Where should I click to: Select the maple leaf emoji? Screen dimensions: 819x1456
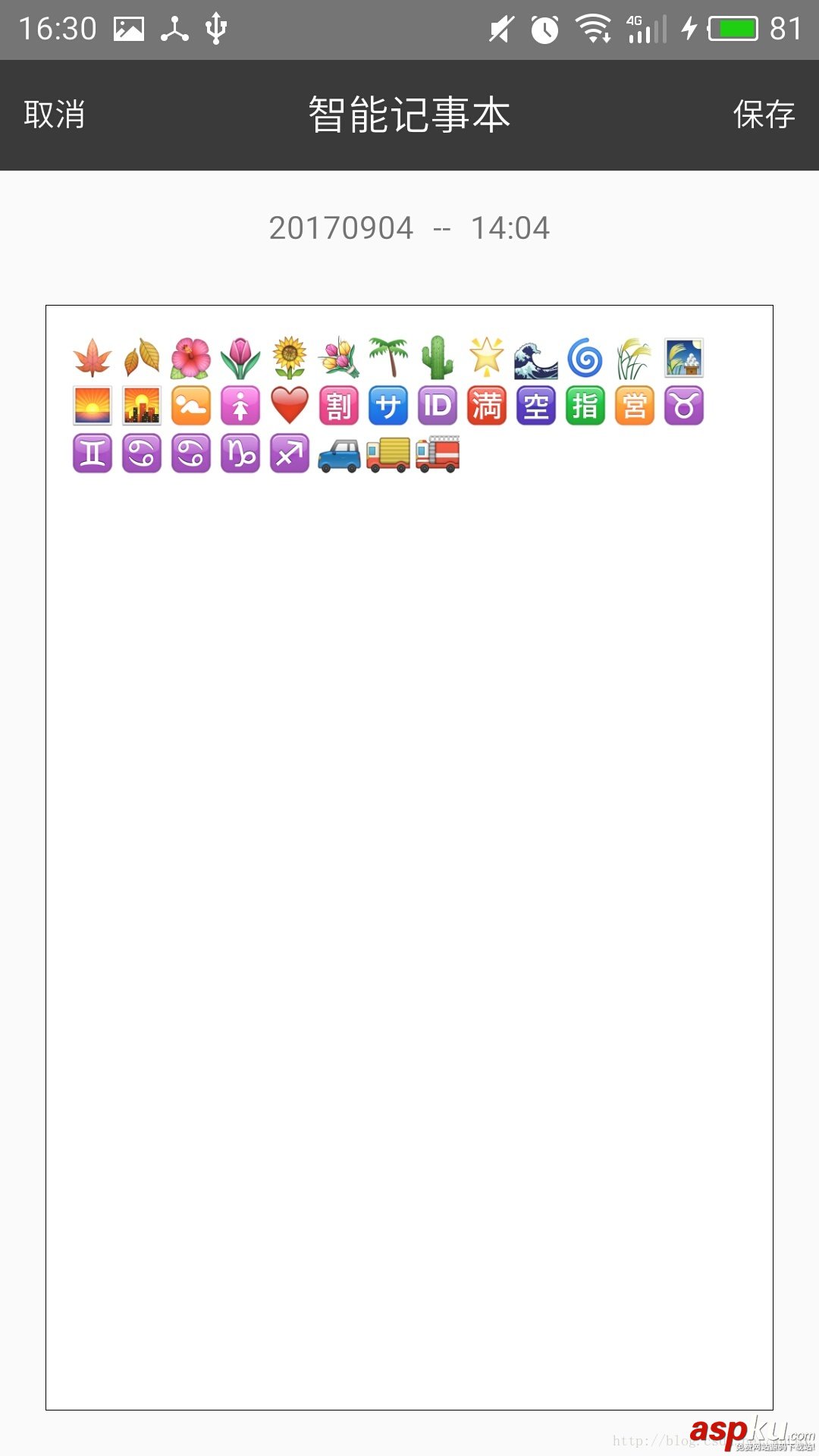point(91,356)
